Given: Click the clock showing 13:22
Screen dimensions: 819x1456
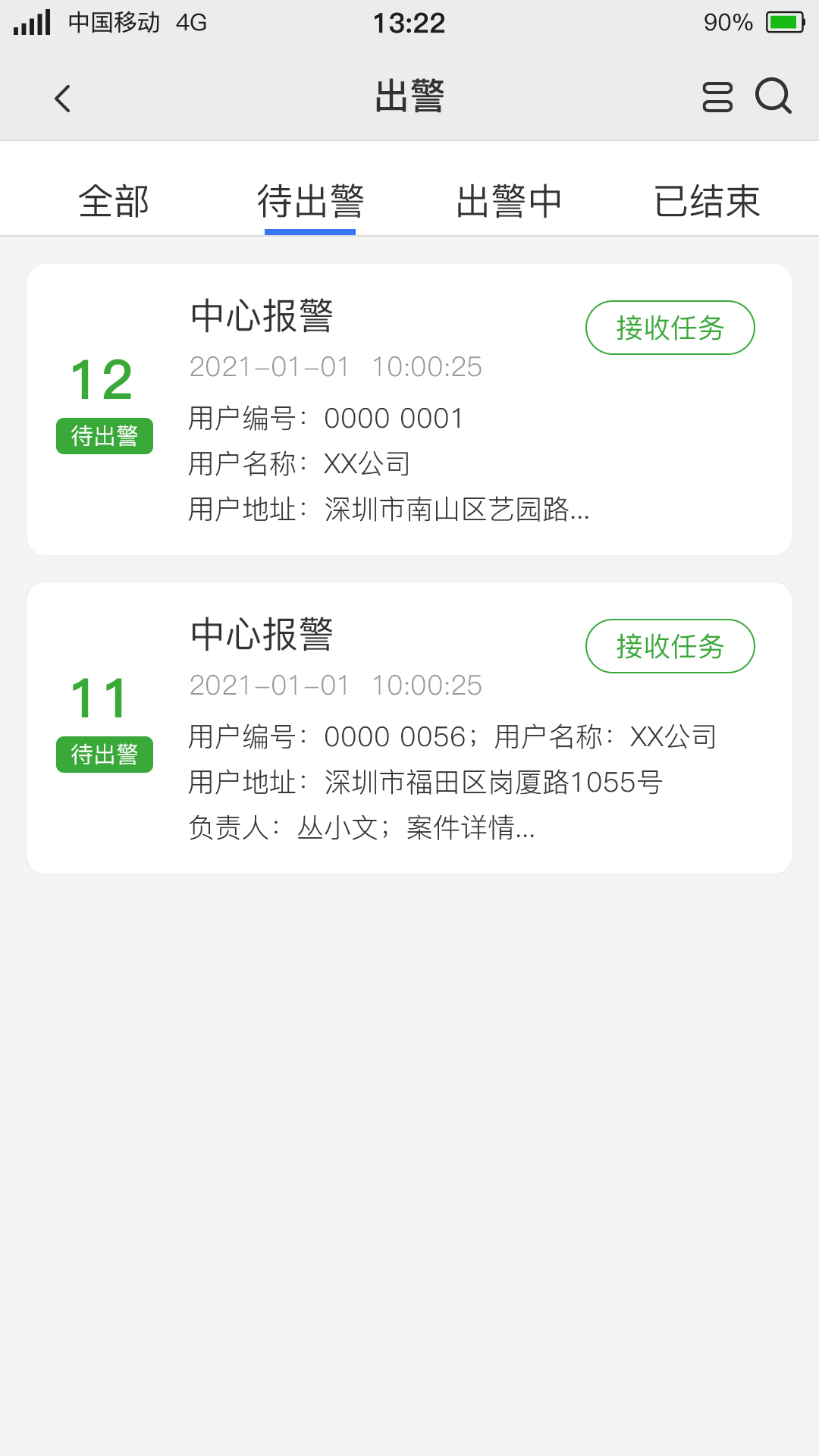Looking at the screenshot, I should (x=409, y=23).
